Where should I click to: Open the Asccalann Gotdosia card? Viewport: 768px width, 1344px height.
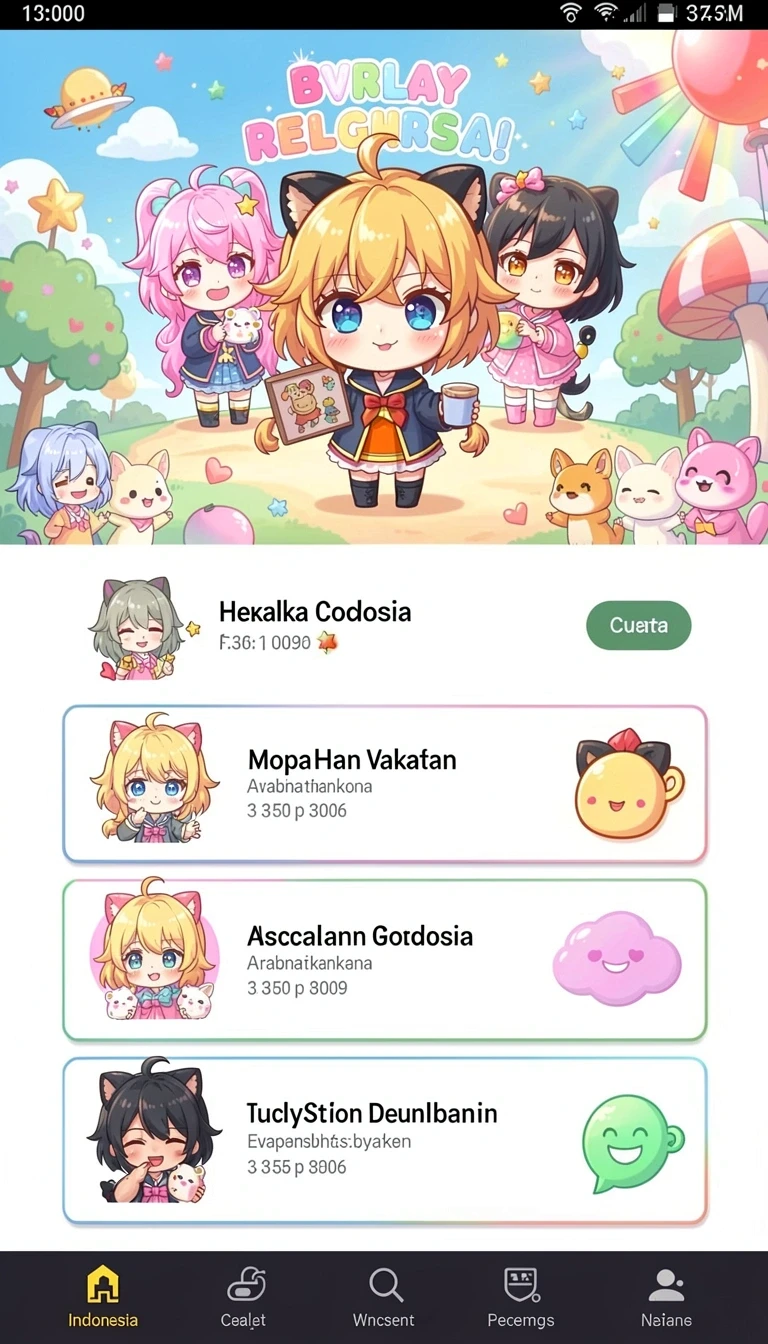pos(385,961)
